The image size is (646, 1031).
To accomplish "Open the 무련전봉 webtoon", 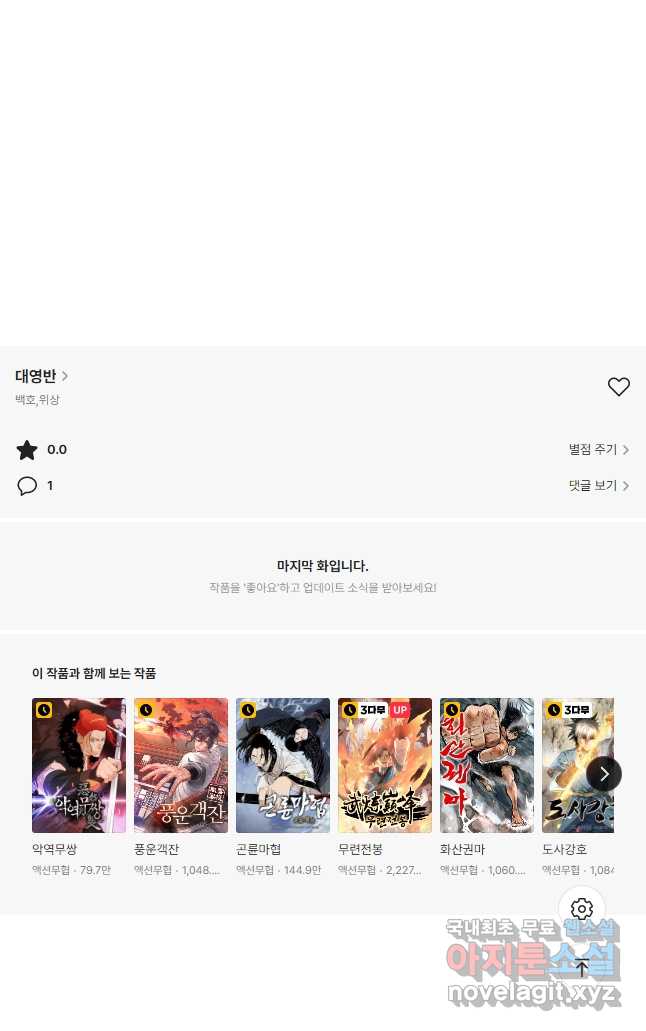I will click(385, 765).
